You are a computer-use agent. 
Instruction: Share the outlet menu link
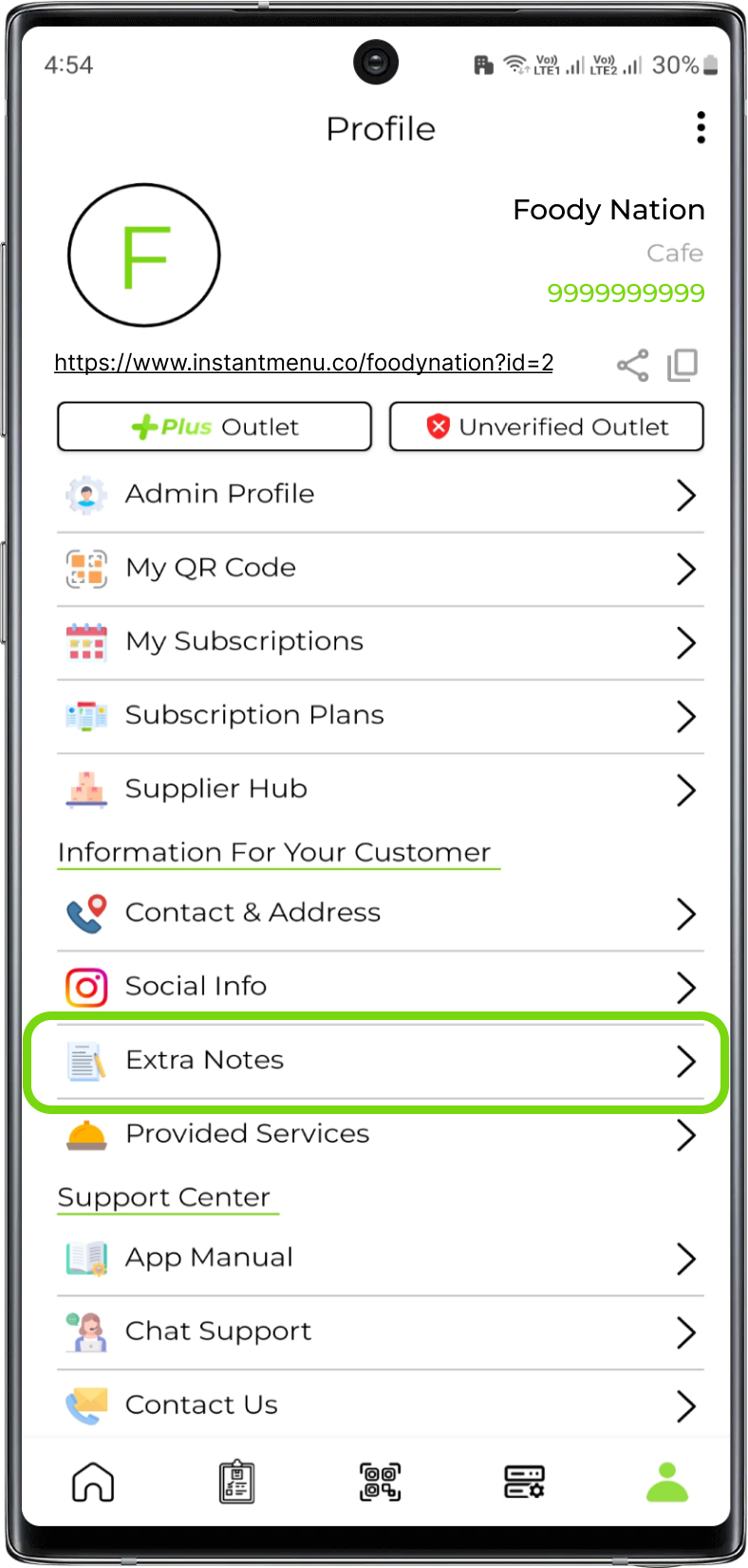[x=632, y=365]
